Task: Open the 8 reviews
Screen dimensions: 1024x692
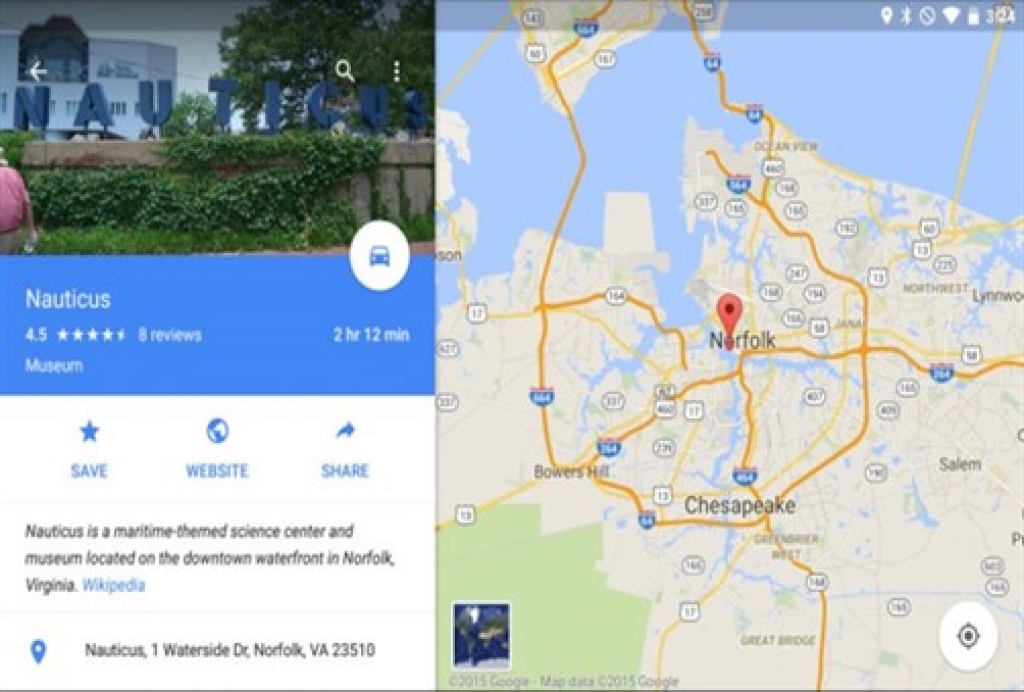Action: pyautogui.click(x=170, y=335)
